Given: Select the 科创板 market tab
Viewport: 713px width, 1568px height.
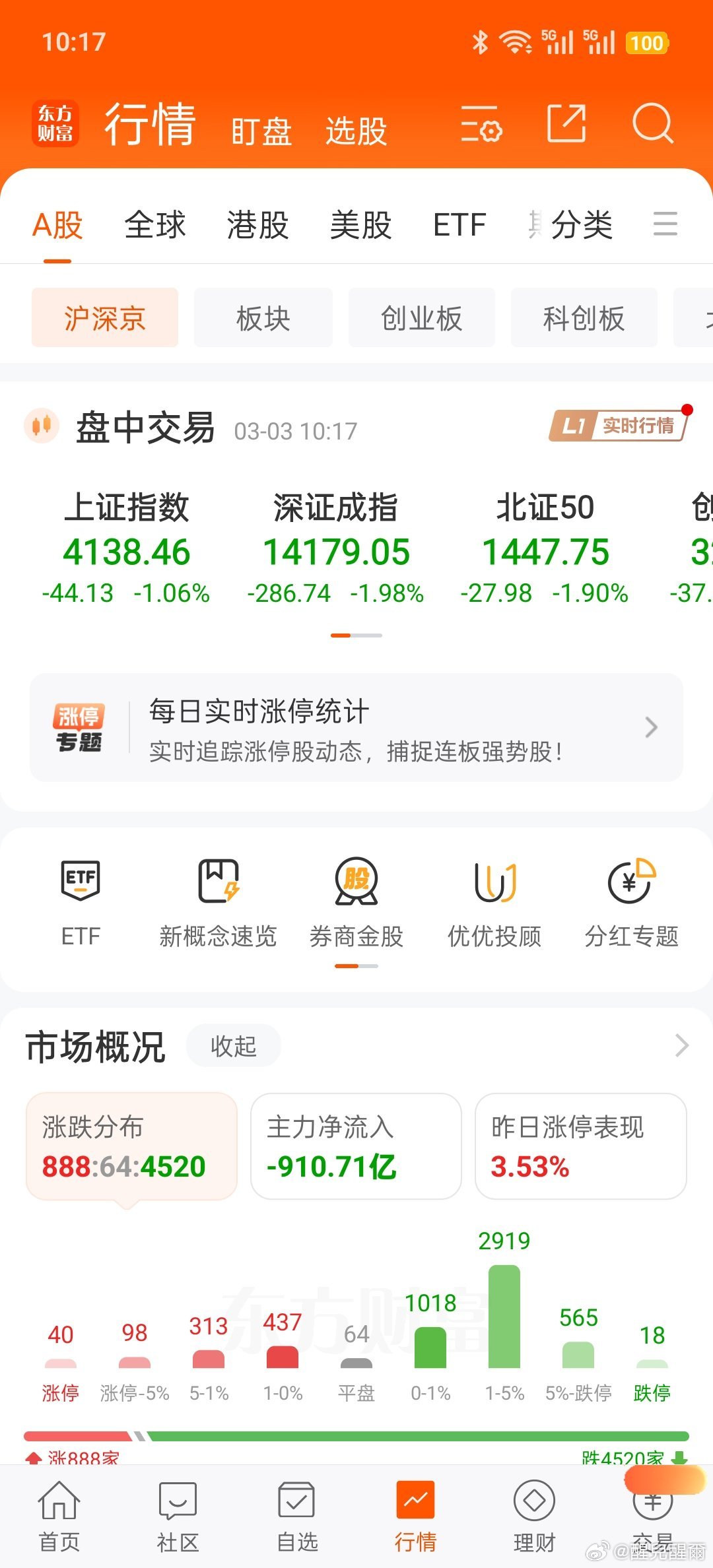Looking at the screenshot, I should (584, 317).
